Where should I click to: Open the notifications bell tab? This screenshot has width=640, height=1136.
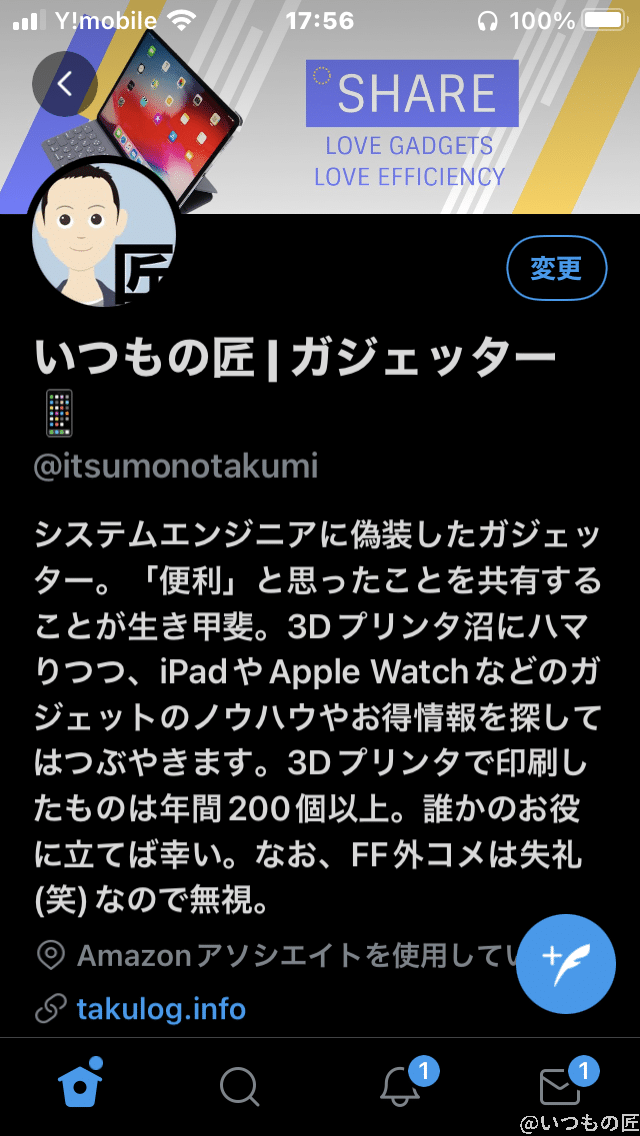(400, 1086)
